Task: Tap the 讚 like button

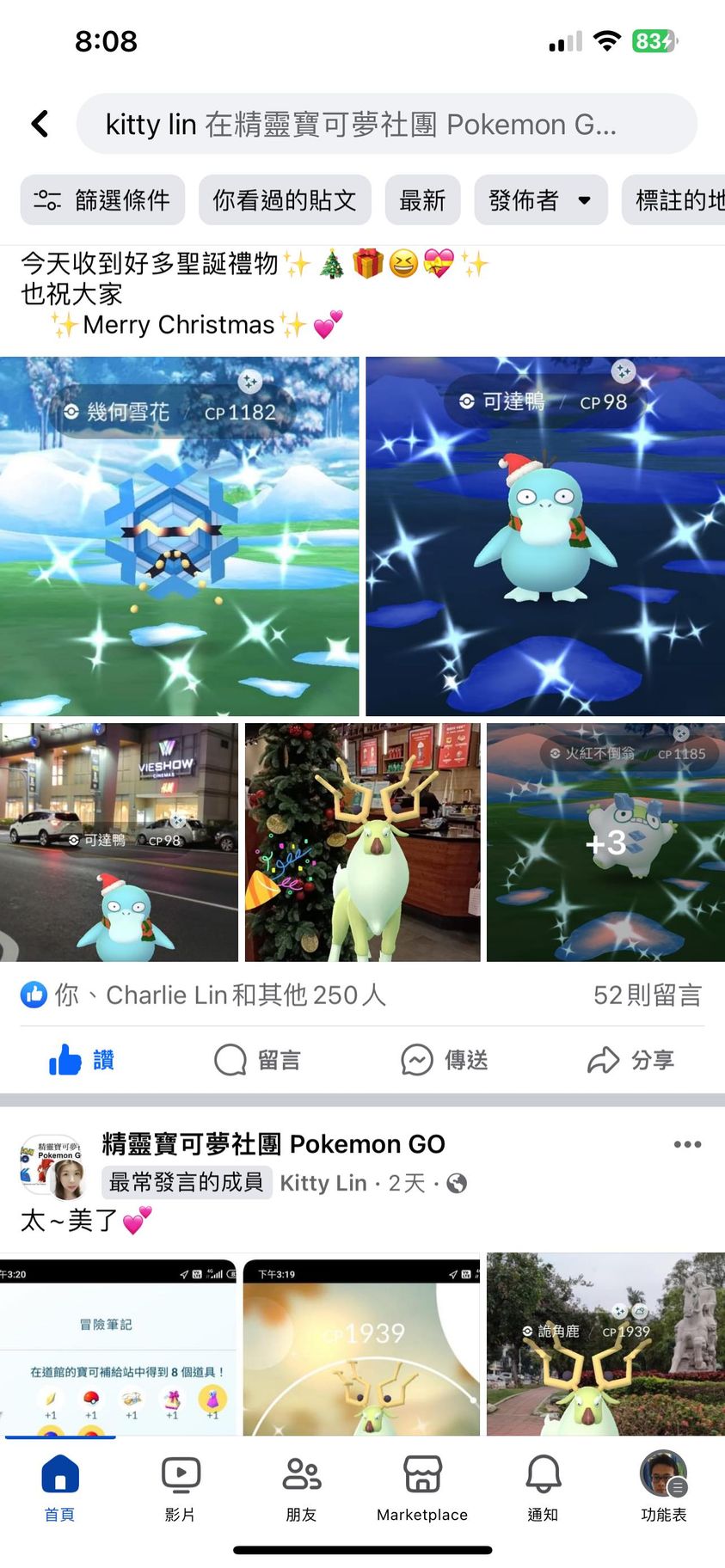Action: tap(83, 1060)
